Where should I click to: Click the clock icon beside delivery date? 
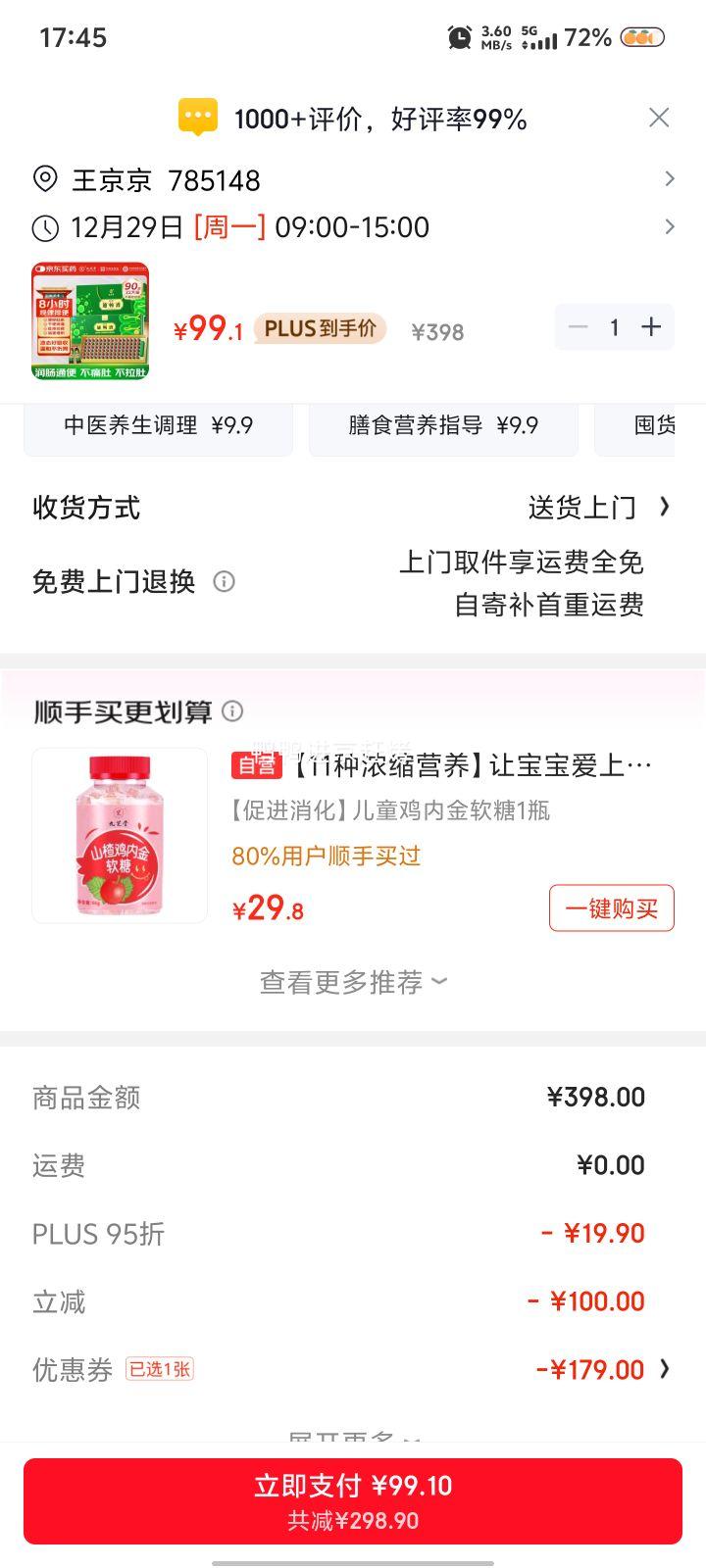point(44,226)
